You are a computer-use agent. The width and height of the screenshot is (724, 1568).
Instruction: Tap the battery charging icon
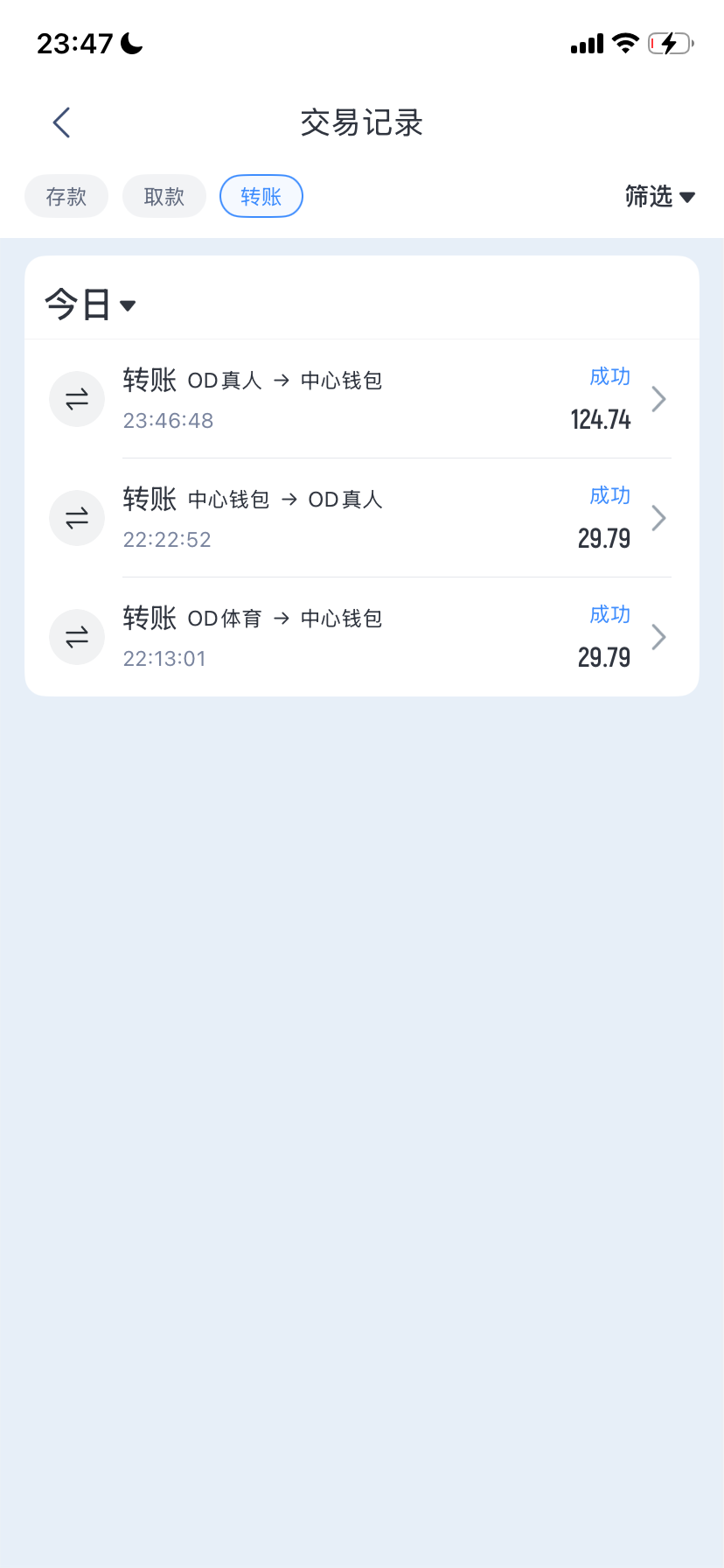(x=668, y=43)
